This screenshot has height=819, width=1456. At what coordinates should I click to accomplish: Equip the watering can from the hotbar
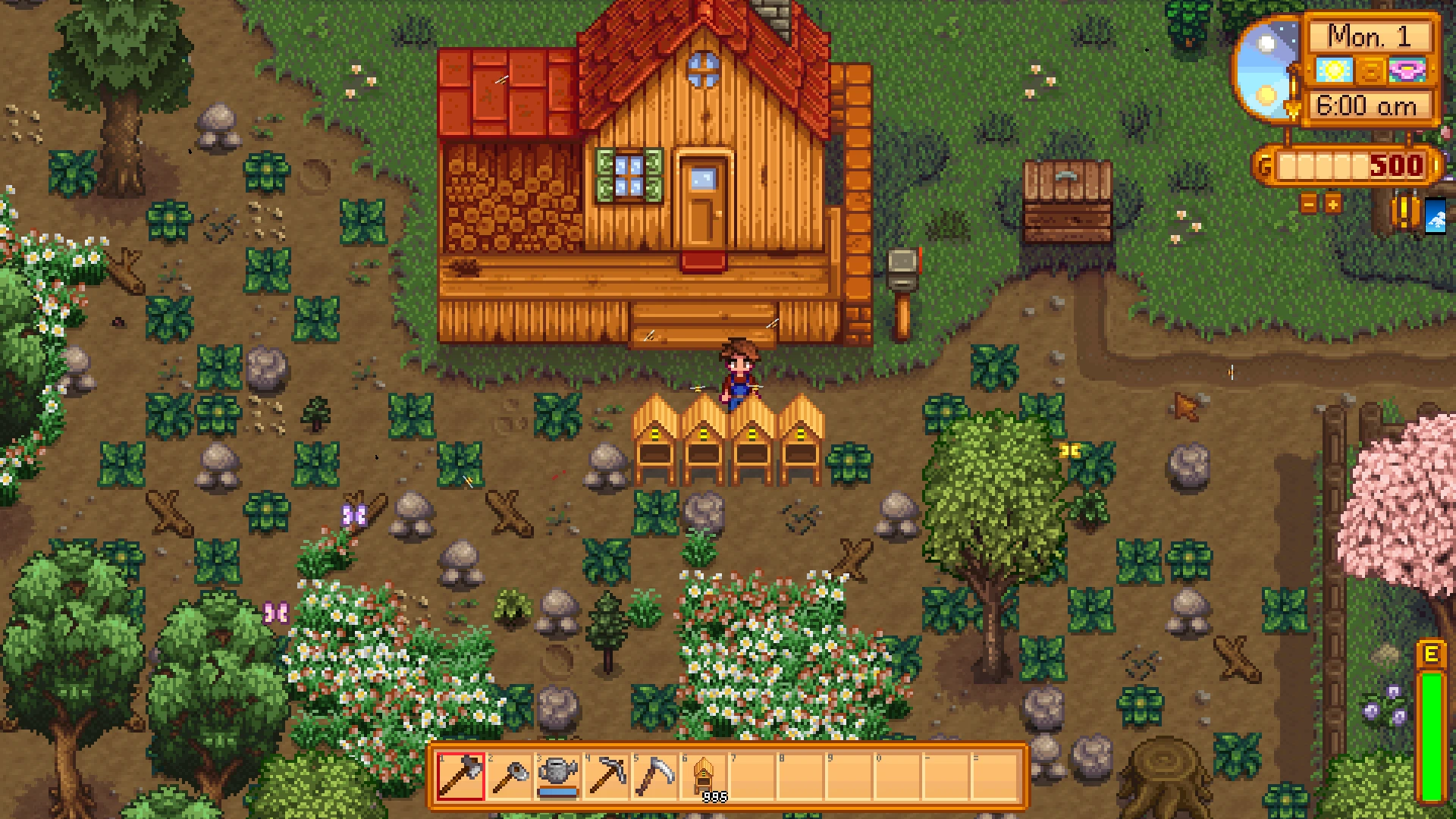coord(558,776)
